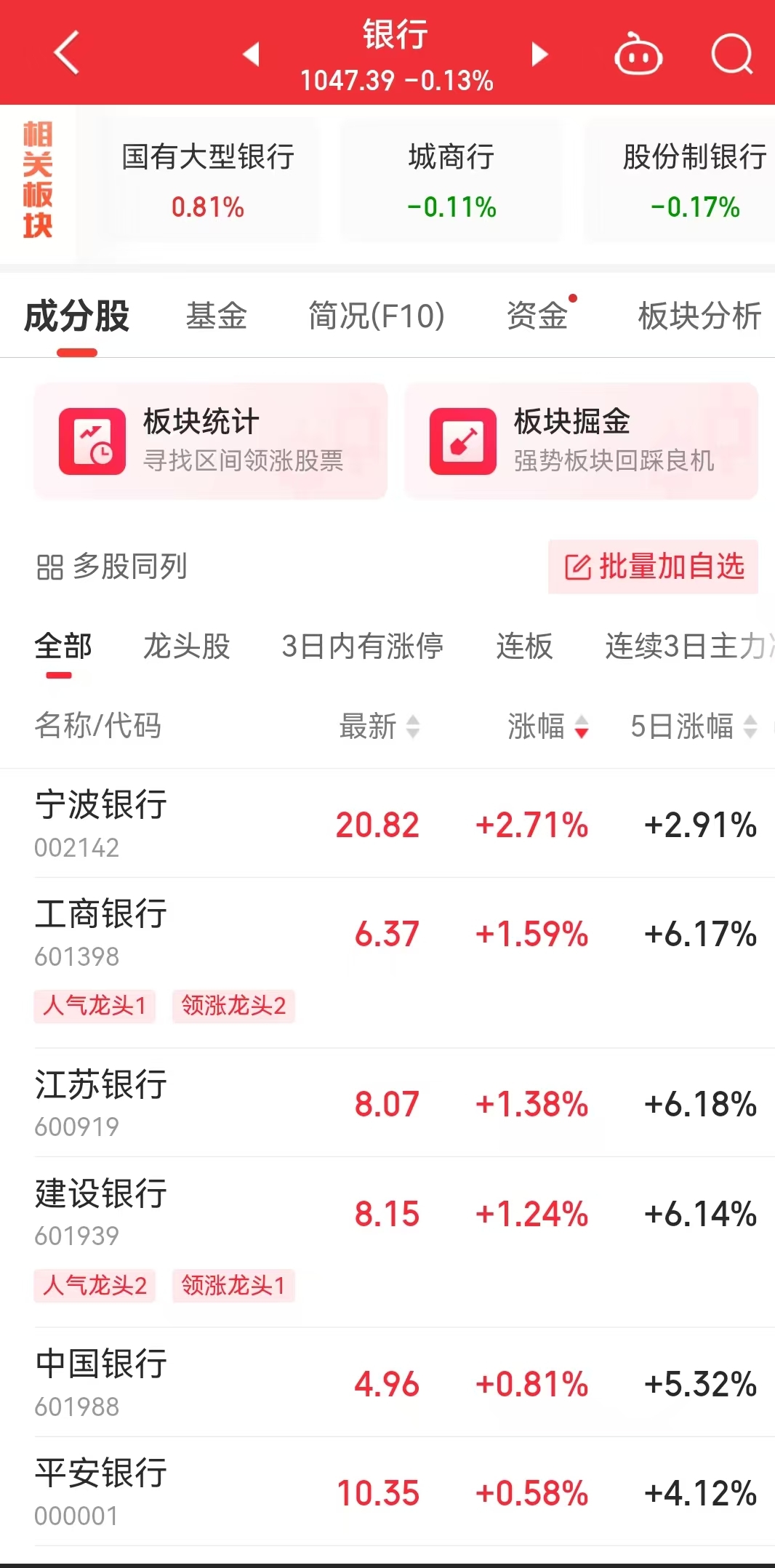Switch to the 板块分析 tab

pos(699,316)
